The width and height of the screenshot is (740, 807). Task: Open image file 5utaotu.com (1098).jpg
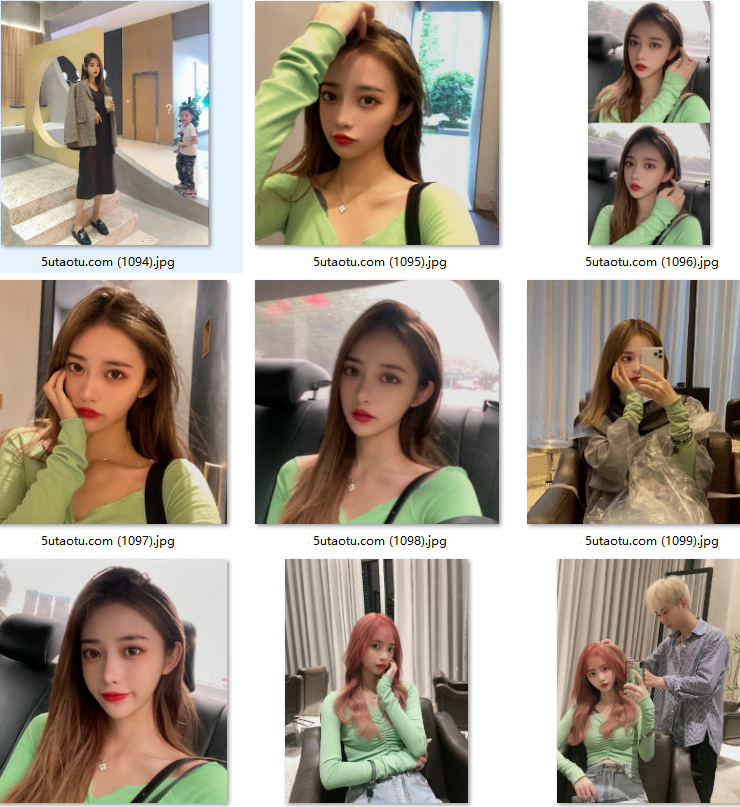pos(377,402)
